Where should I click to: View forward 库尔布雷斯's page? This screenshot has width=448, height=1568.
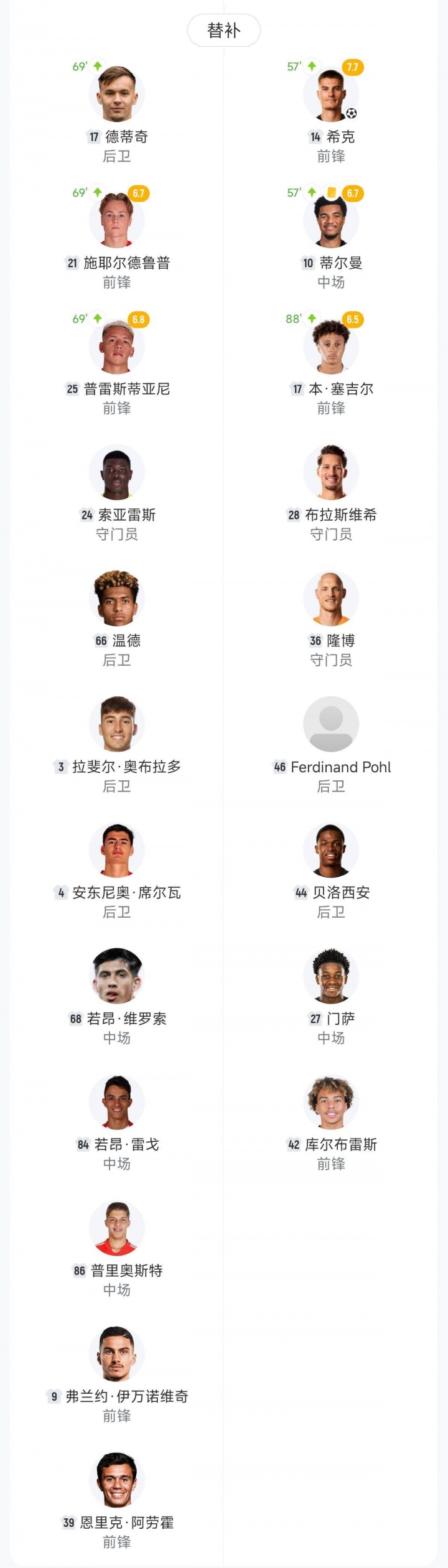pyautogui.click(x=331, y=1102)
